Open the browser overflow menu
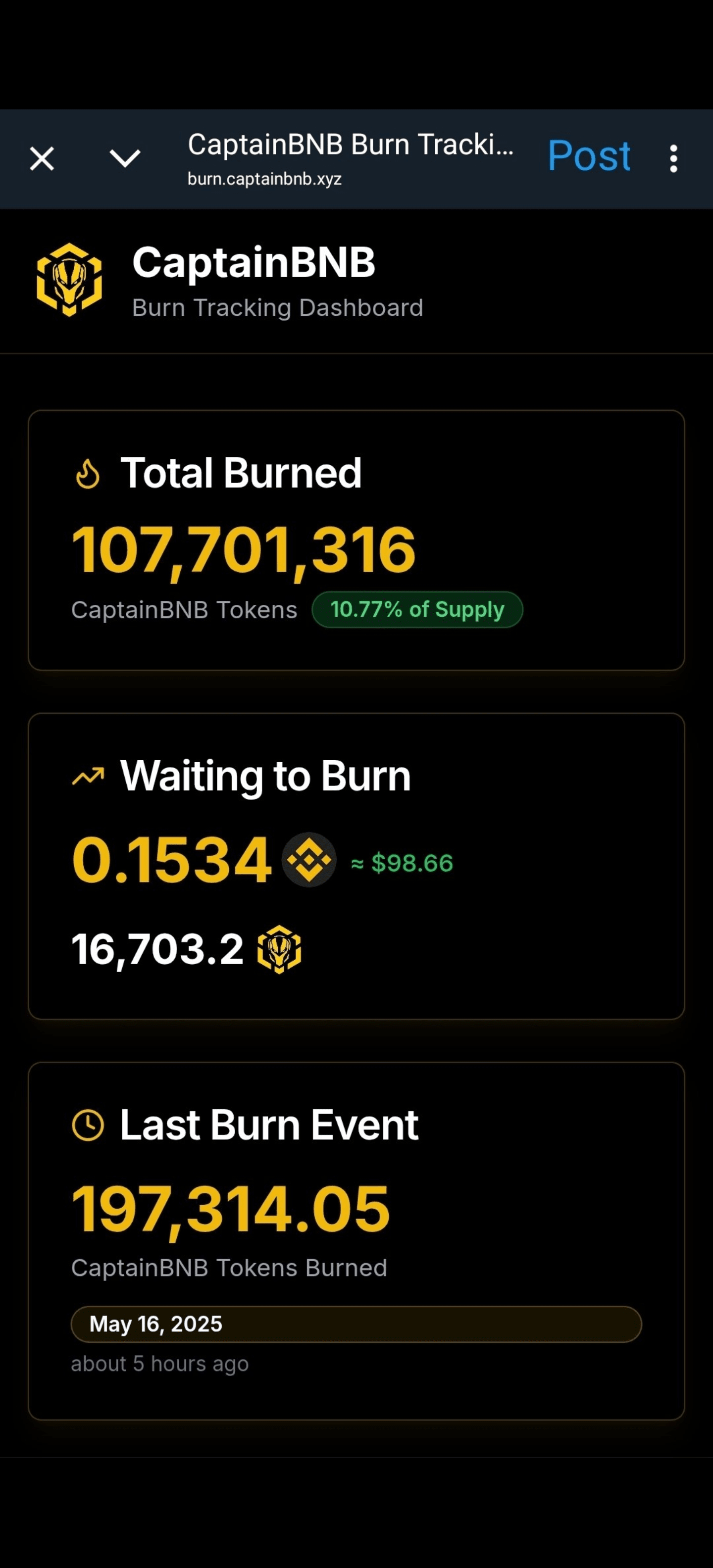This screenshot has width=713, height=1568. coord(673,158)
